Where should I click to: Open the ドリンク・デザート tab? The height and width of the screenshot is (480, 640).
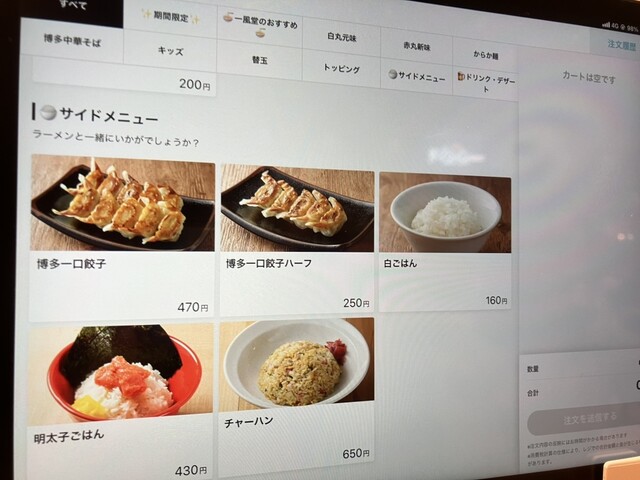(x=485, y=82)
